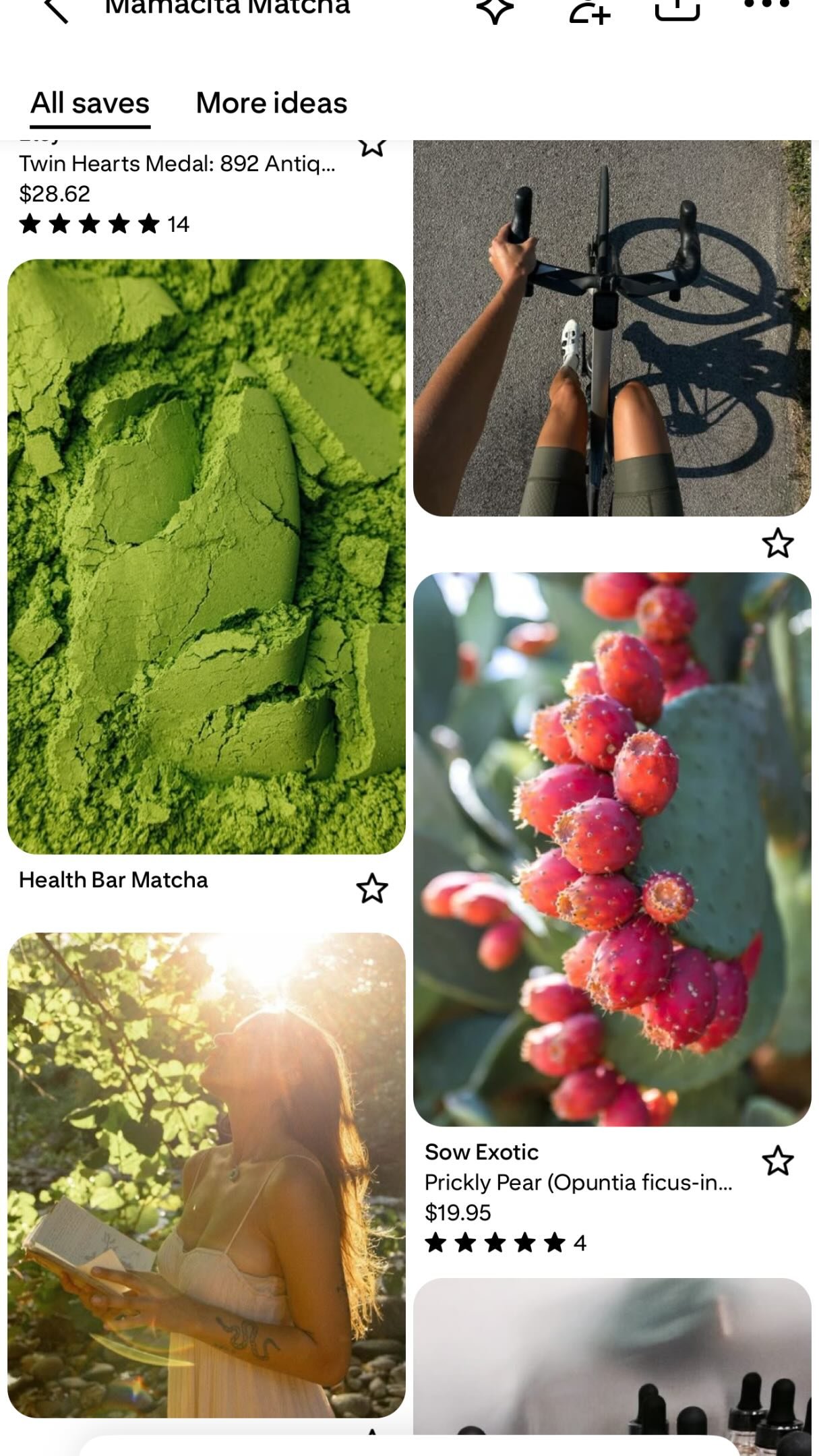Switch to the More ideas tab
The width and height of the screenshot is (819, 1456).
[272, 103]
